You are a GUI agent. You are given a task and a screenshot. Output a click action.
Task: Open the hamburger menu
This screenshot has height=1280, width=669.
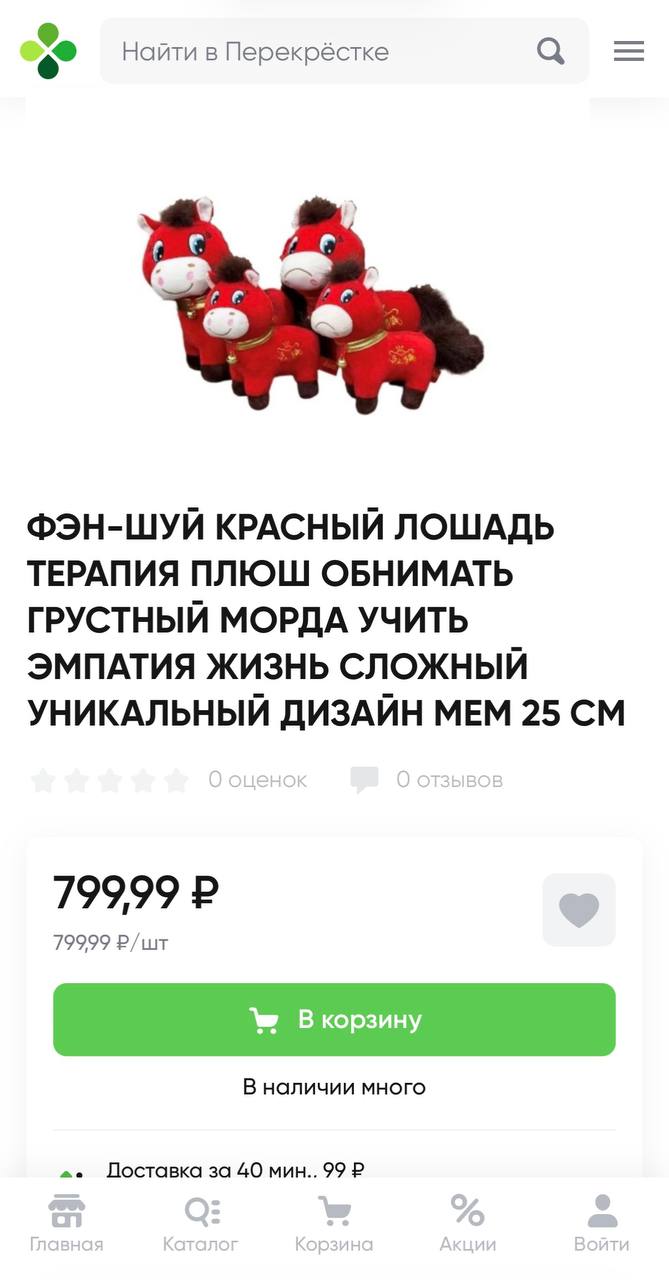628,51
